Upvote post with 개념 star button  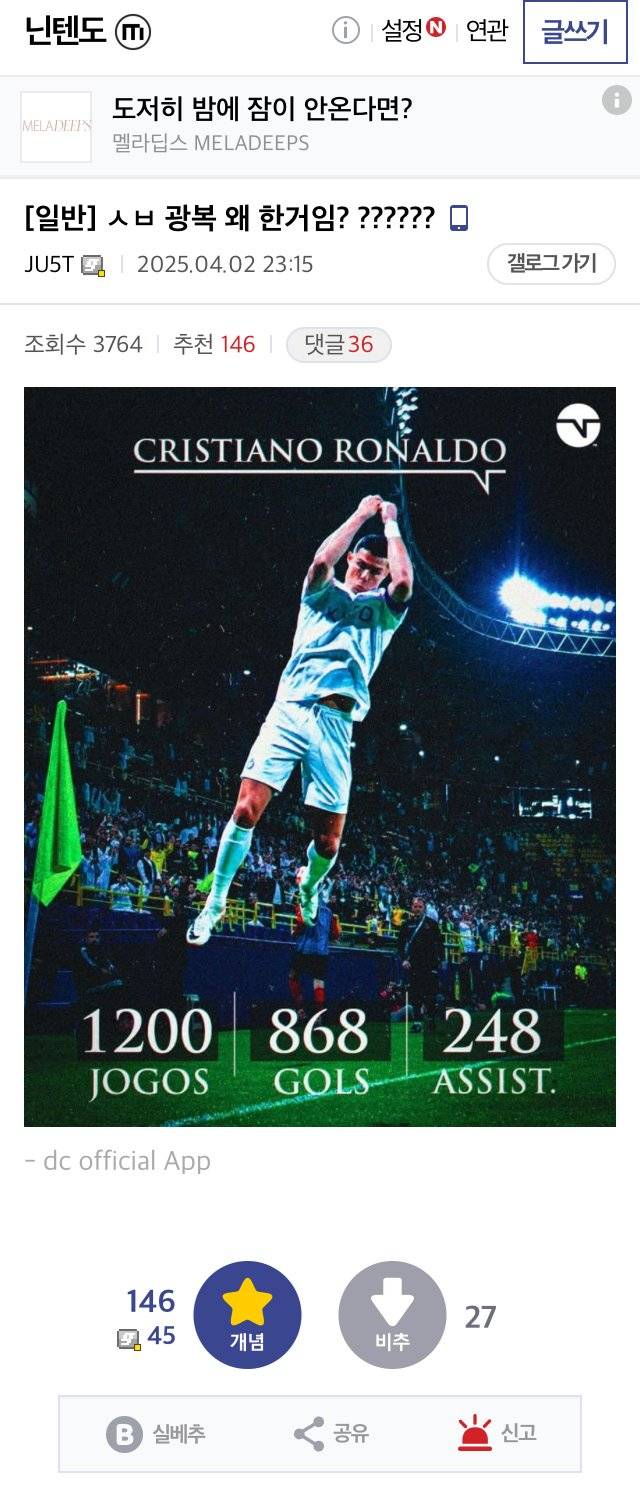[247, 1315]
